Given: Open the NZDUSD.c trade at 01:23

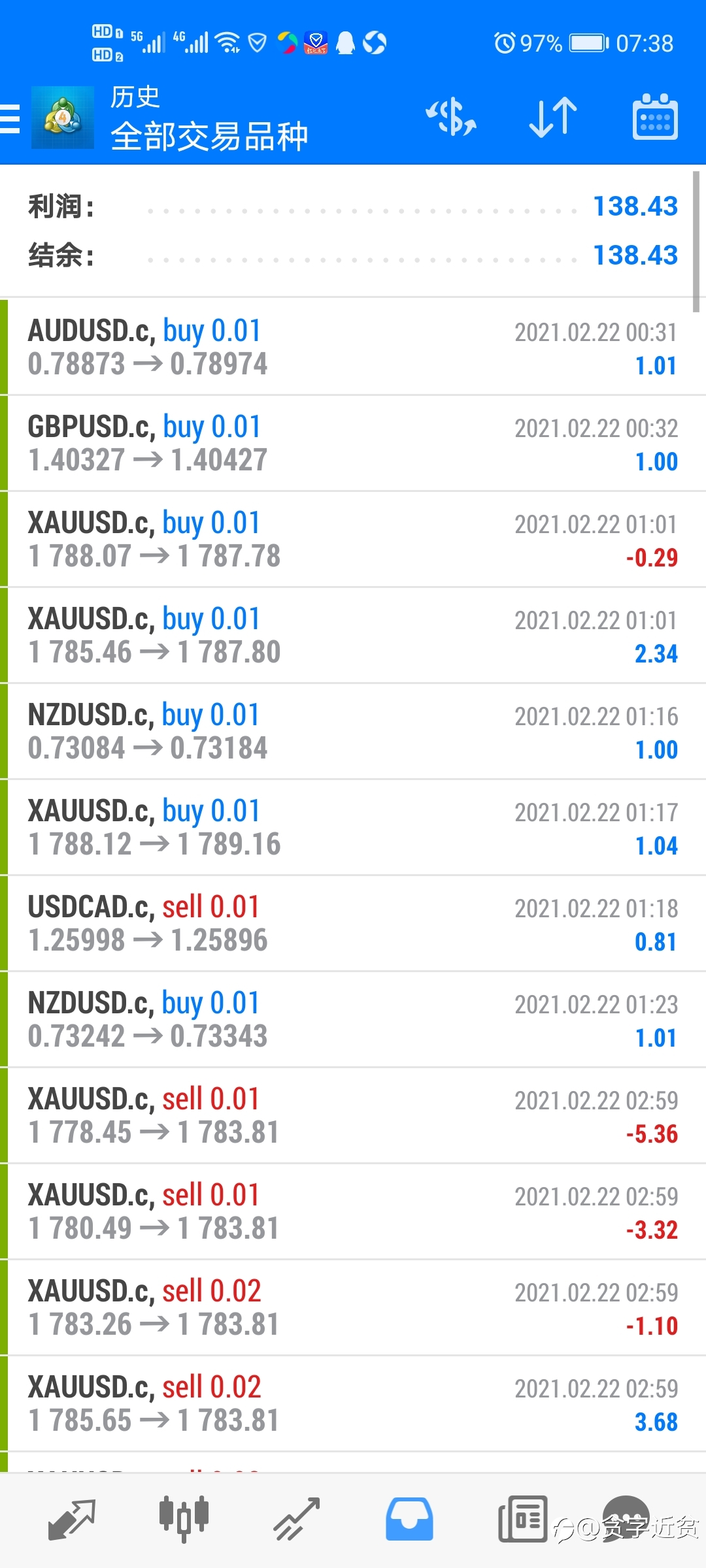Looking at the screenshot, I should [353, 1019].
